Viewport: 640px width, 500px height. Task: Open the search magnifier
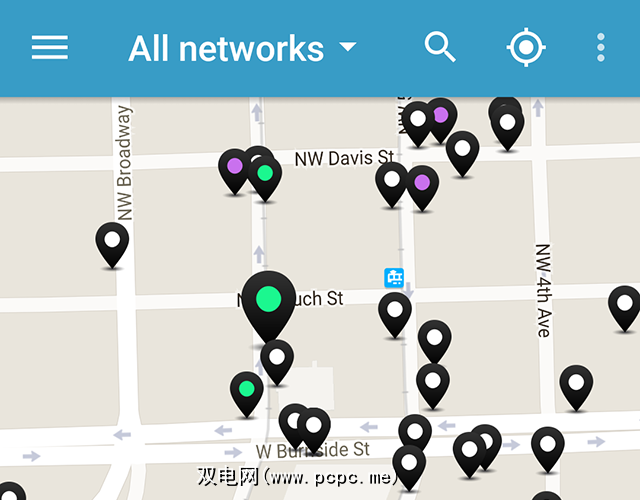tap(440, 47)
